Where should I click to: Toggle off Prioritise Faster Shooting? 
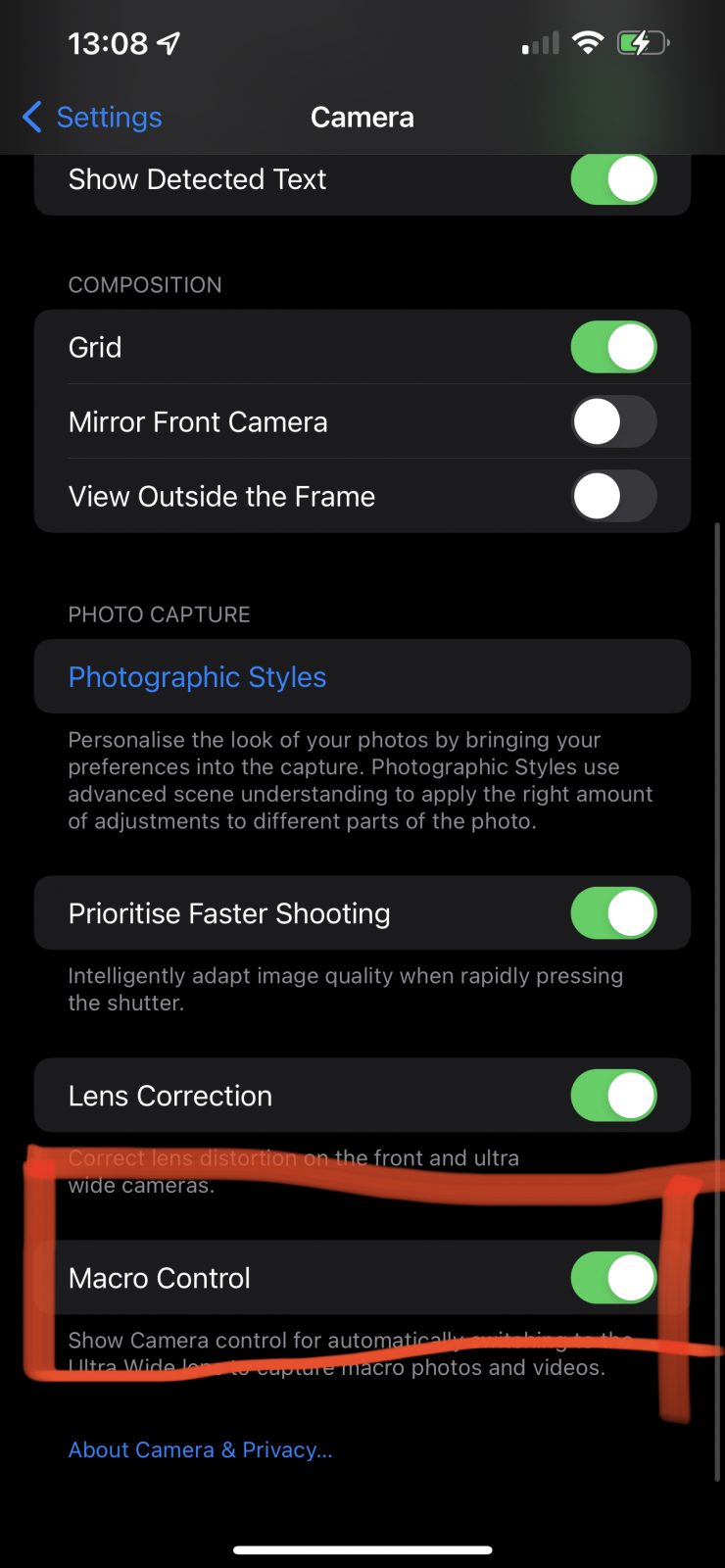tap(613, 913)
